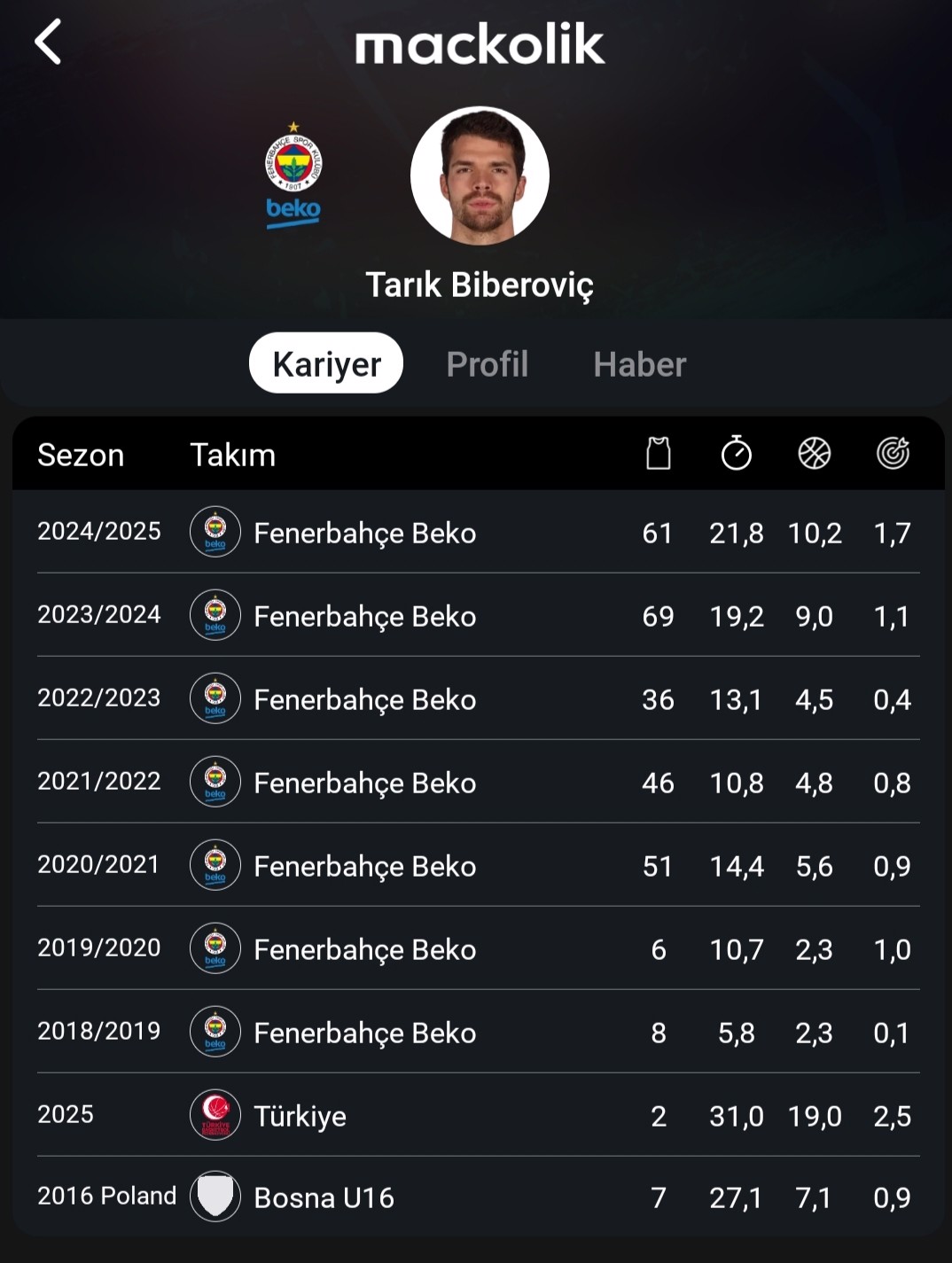Open the Haber tab
952x1263 pixels.
tap(639, 364)
